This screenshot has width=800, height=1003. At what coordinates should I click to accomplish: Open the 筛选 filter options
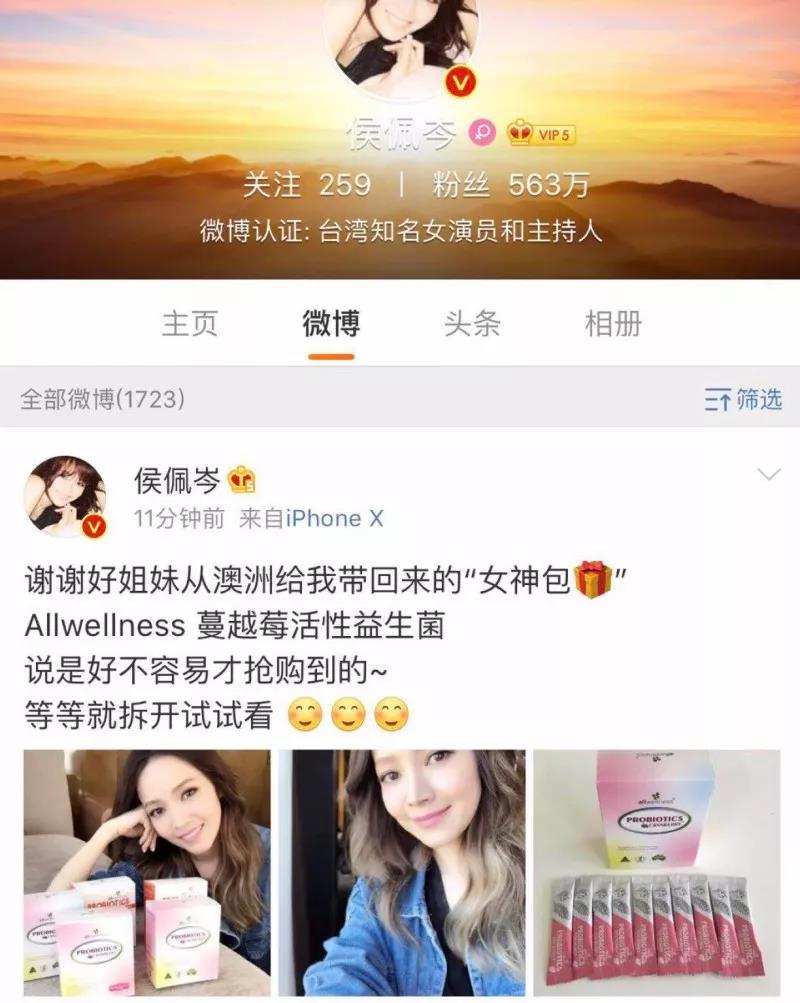pos(743,400)
